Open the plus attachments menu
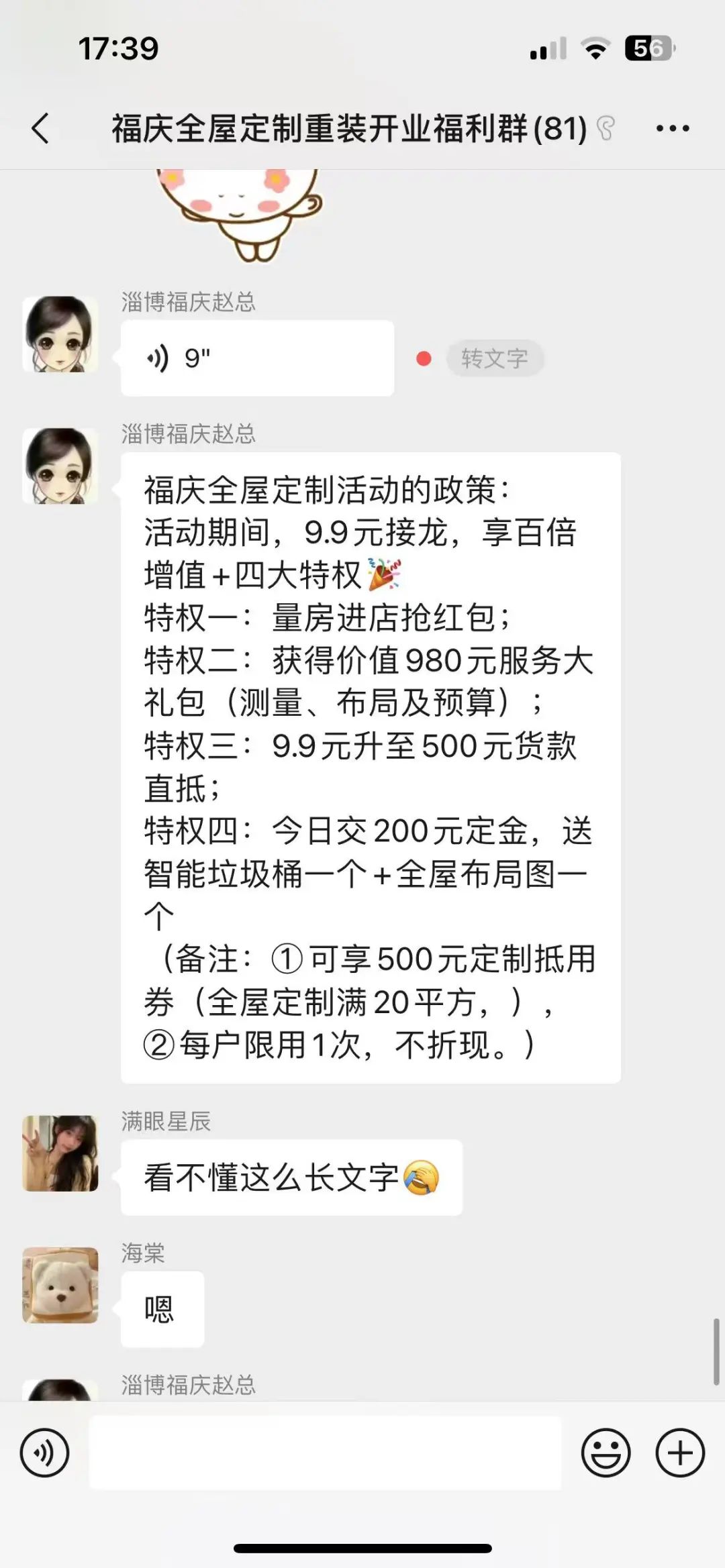 [x=679, y=1453]
